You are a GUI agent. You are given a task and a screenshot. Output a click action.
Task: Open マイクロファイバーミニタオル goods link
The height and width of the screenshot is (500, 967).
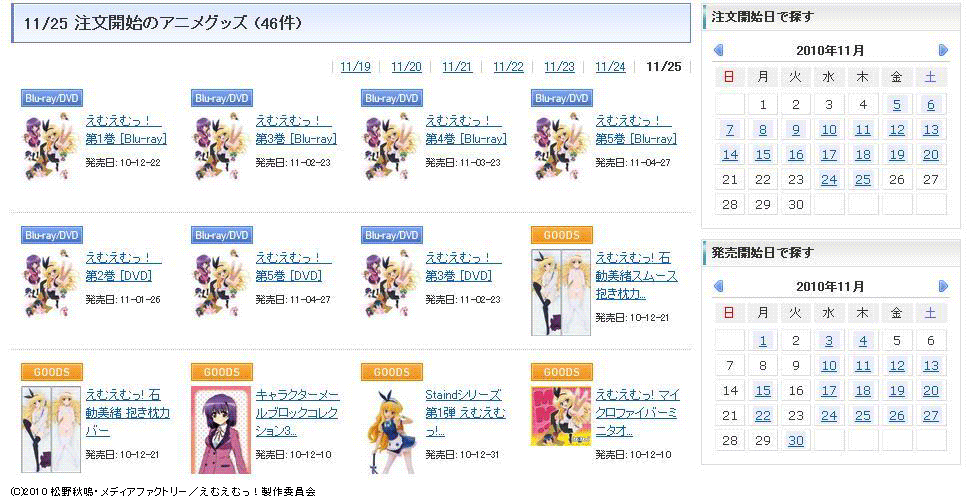point(636,412)
